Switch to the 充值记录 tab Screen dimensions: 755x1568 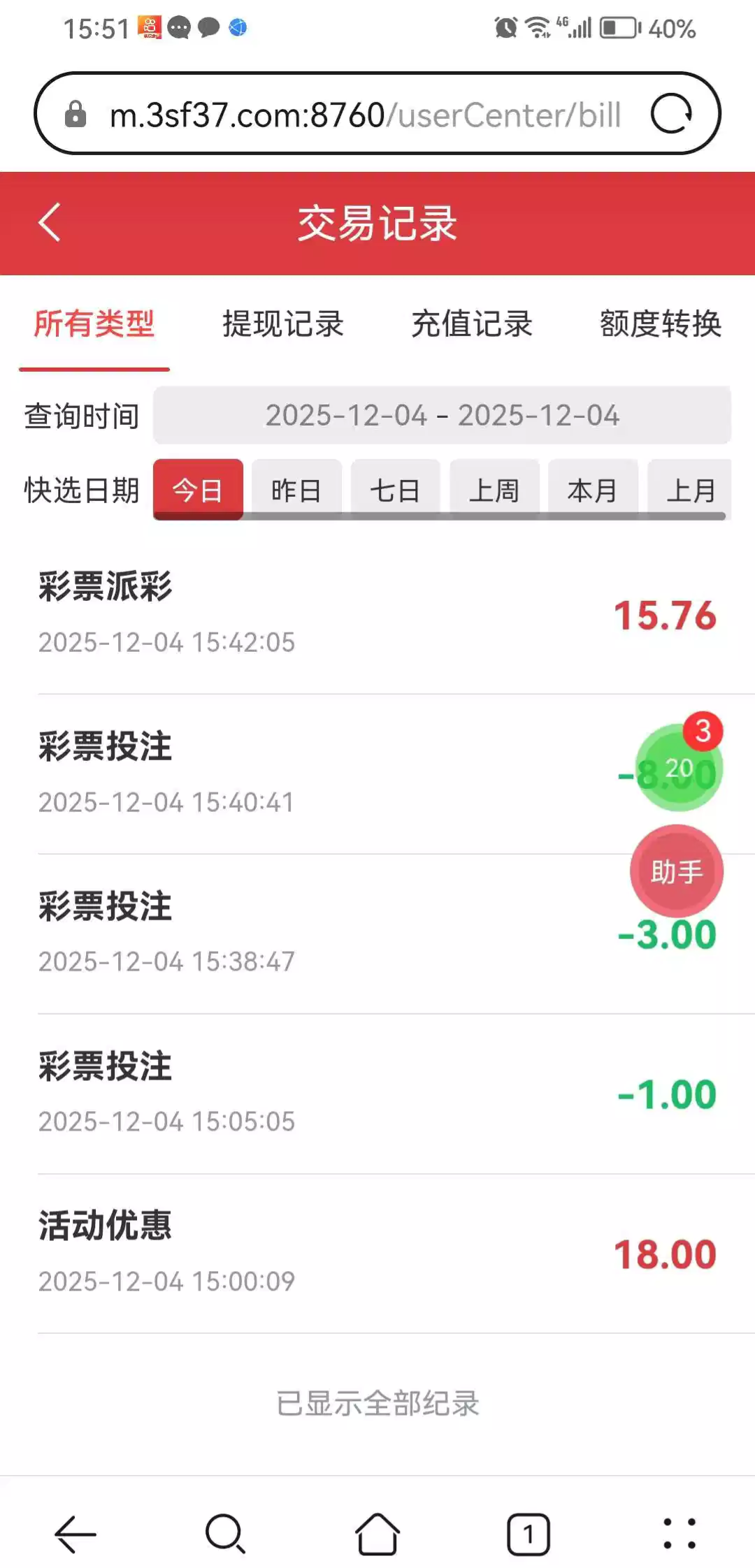coord(472,324)
